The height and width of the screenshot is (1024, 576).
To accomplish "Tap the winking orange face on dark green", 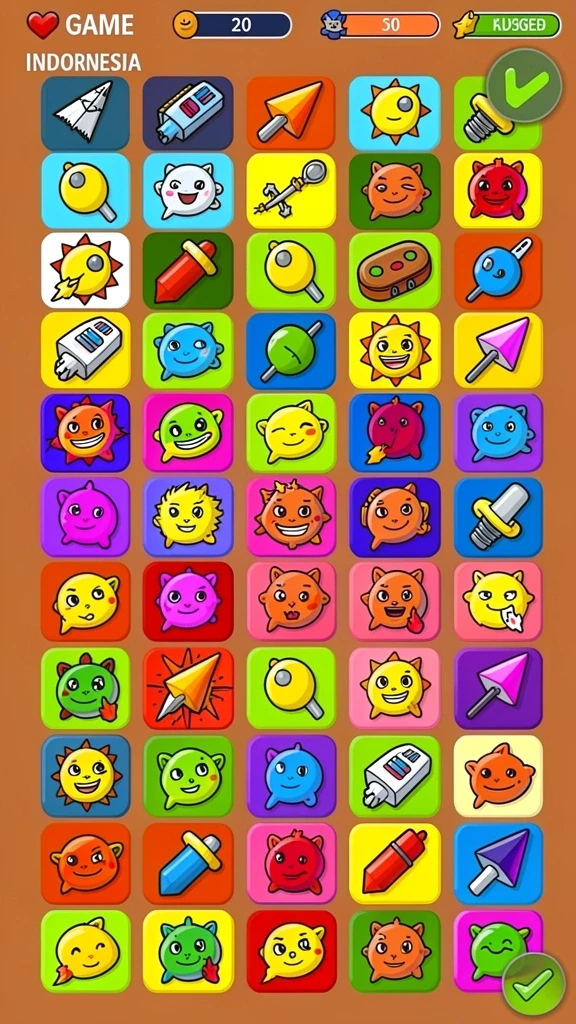I will (394, 191).
